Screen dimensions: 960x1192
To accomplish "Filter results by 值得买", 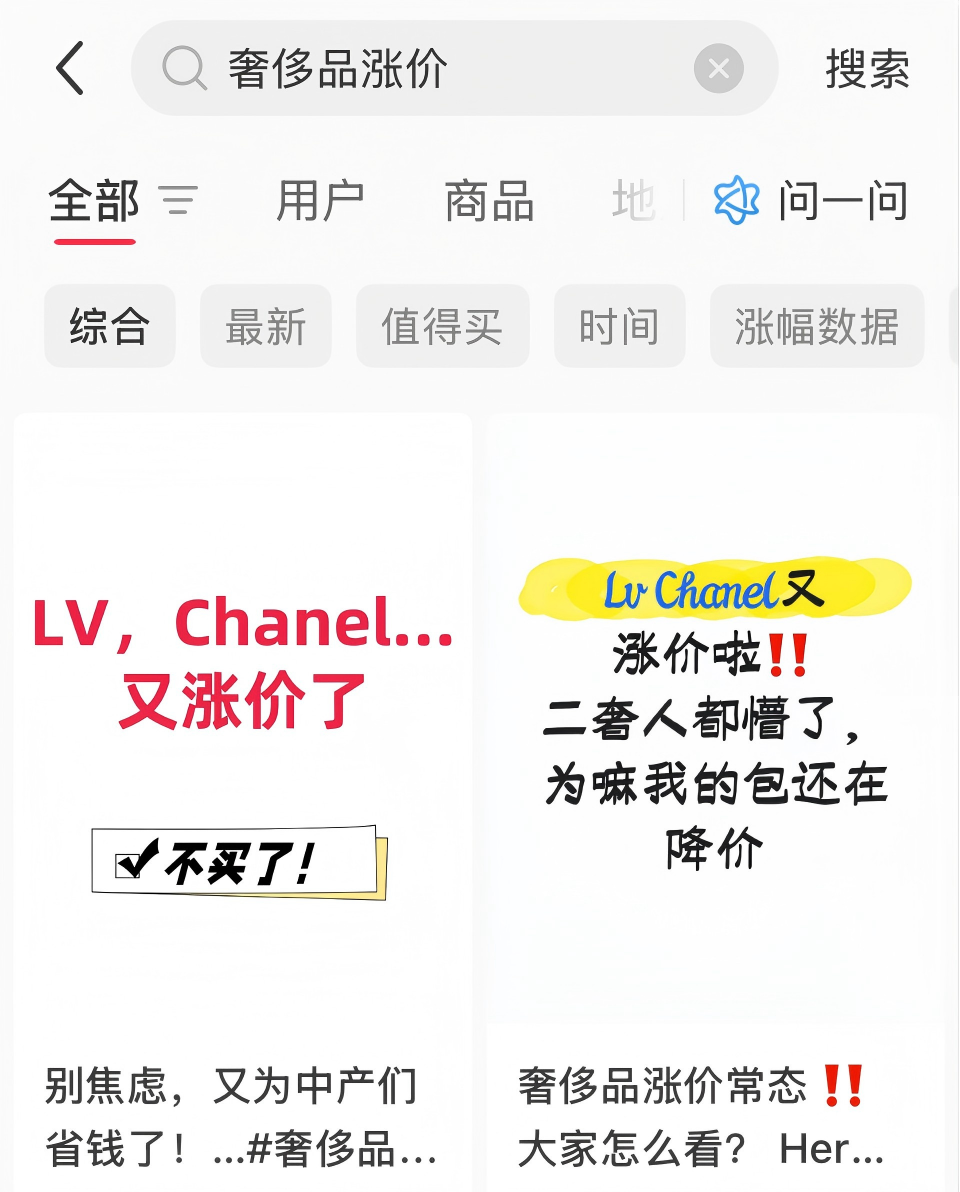I will pos(442,326).
